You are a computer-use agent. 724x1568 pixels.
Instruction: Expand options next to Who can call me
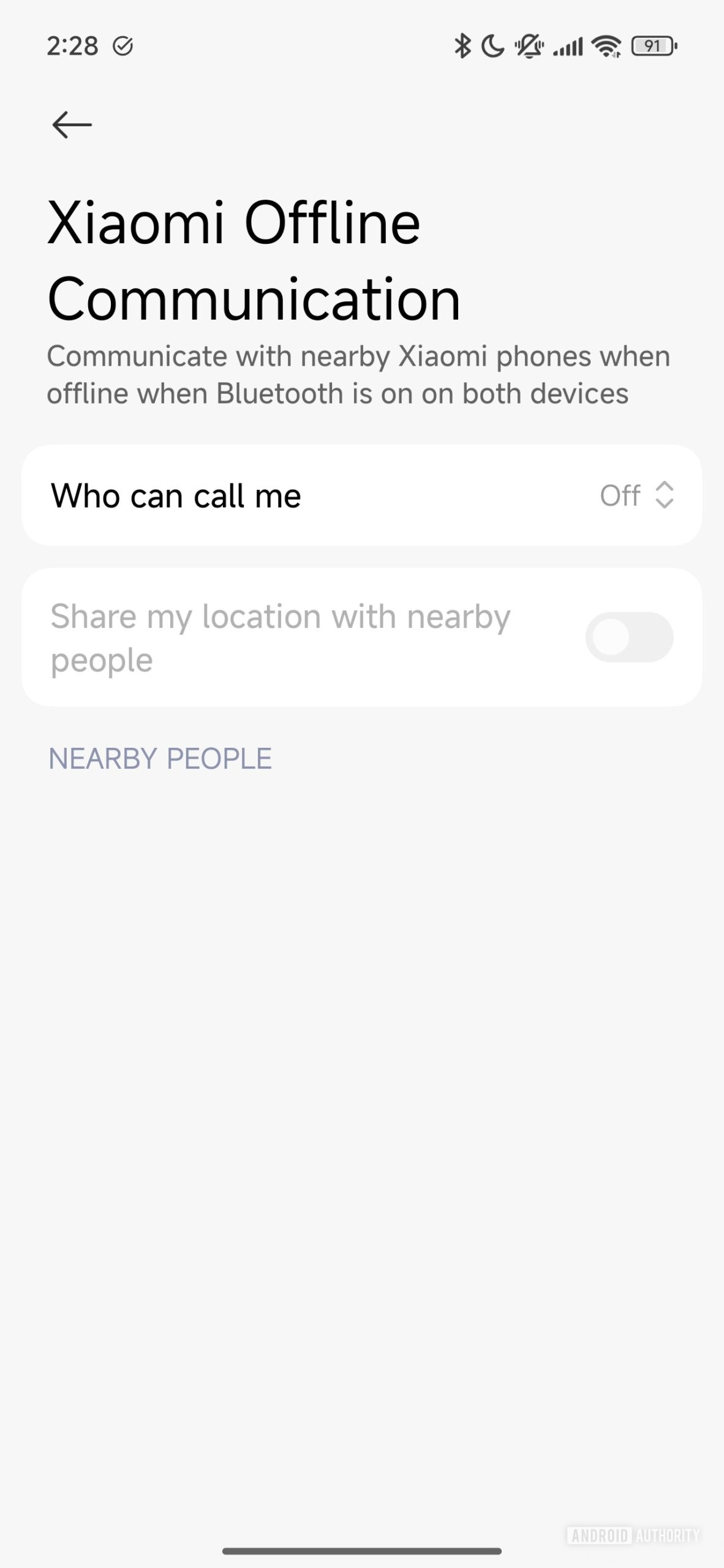coord(666,496)
